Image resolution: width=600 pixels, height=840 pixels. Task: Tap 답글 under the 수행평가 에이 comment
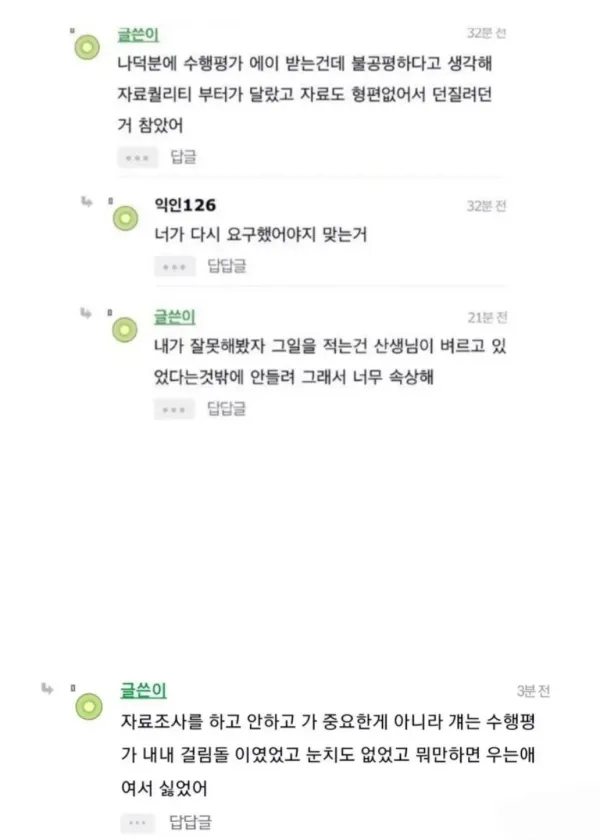tap(183, 156)
